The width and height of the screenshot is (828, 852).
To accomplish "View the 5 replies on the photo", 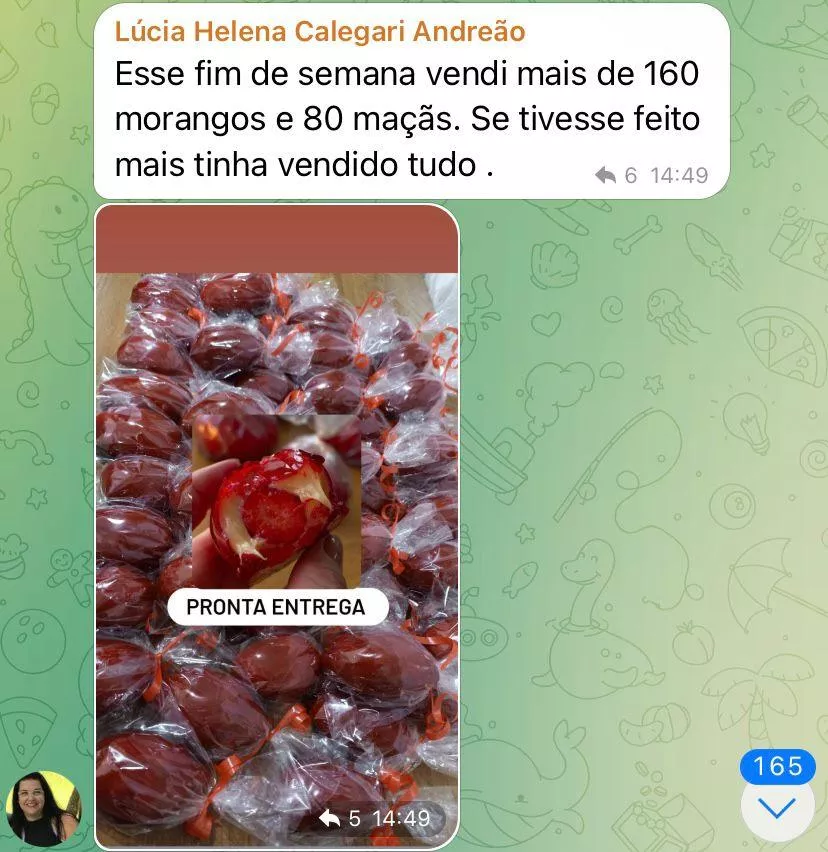I will click(x=339, y=819).
